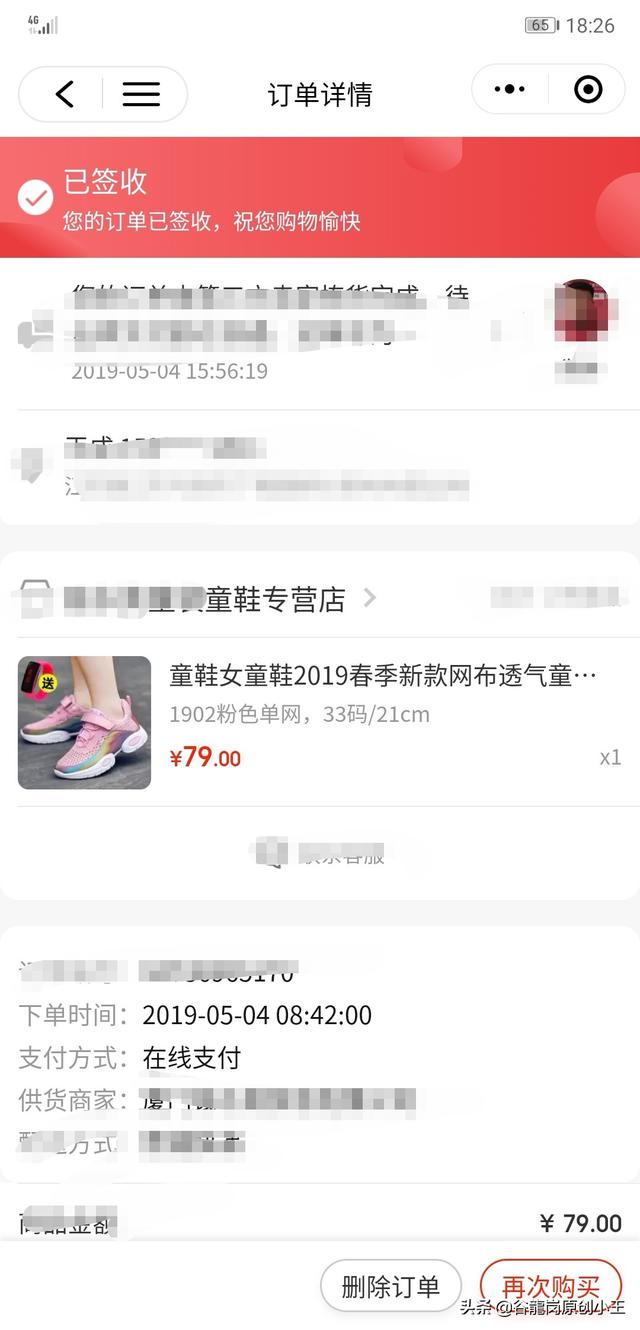This screenshot has width=640, height=1330.
Task: Open the hamburger menu in the header
Action: click(x=141, y=94)
